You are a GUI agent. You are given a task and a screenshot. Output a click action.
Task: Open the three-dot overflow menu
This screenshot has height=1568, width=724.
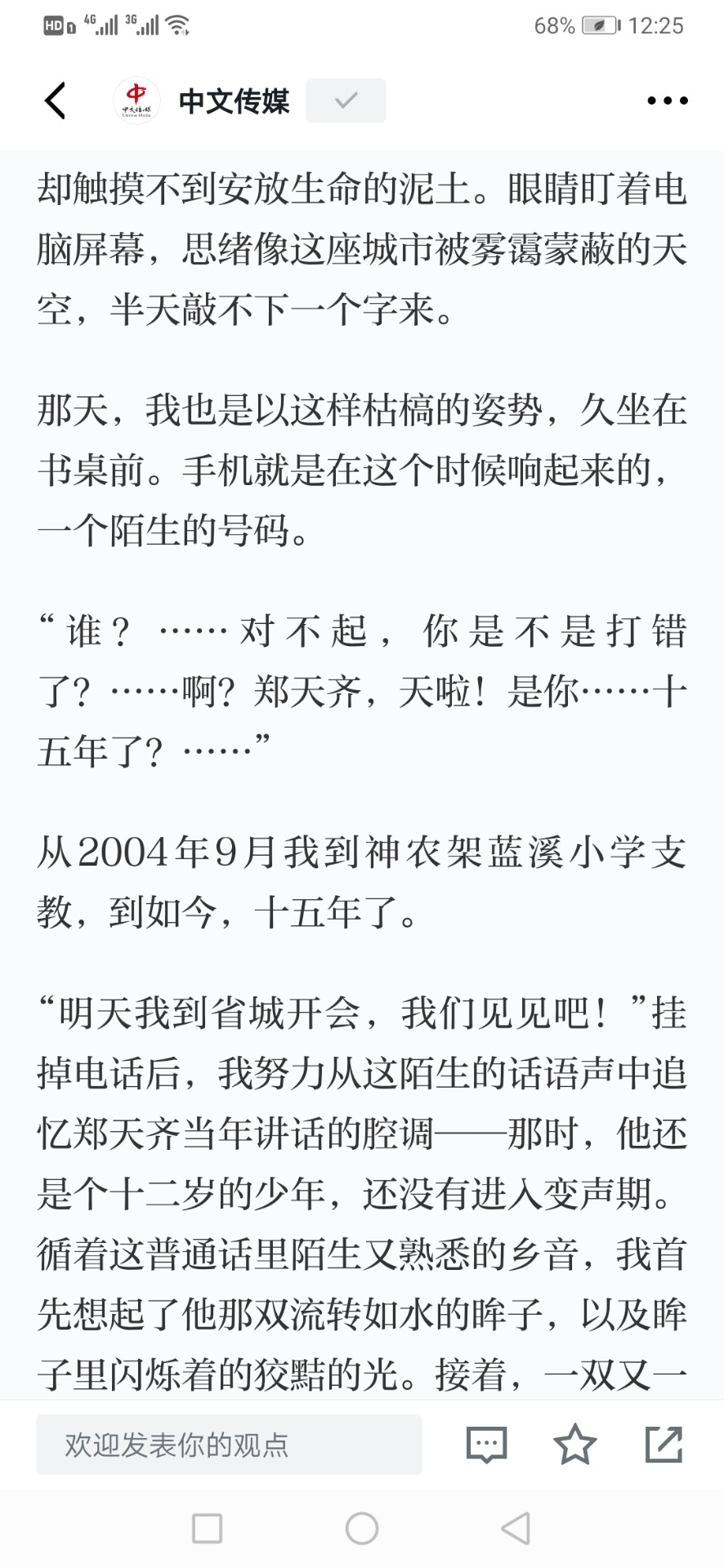click(x=667, y=100)
